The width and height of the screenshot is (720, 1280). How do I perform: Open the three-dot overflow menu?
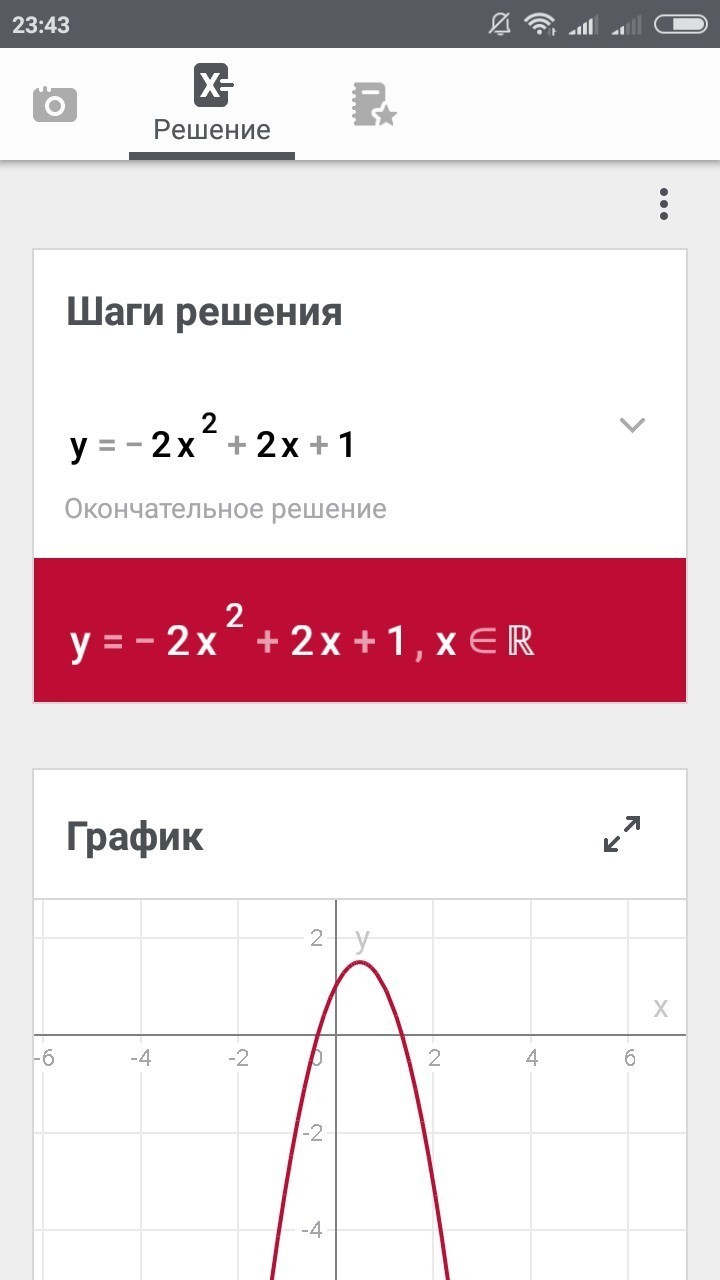point(663,204)
